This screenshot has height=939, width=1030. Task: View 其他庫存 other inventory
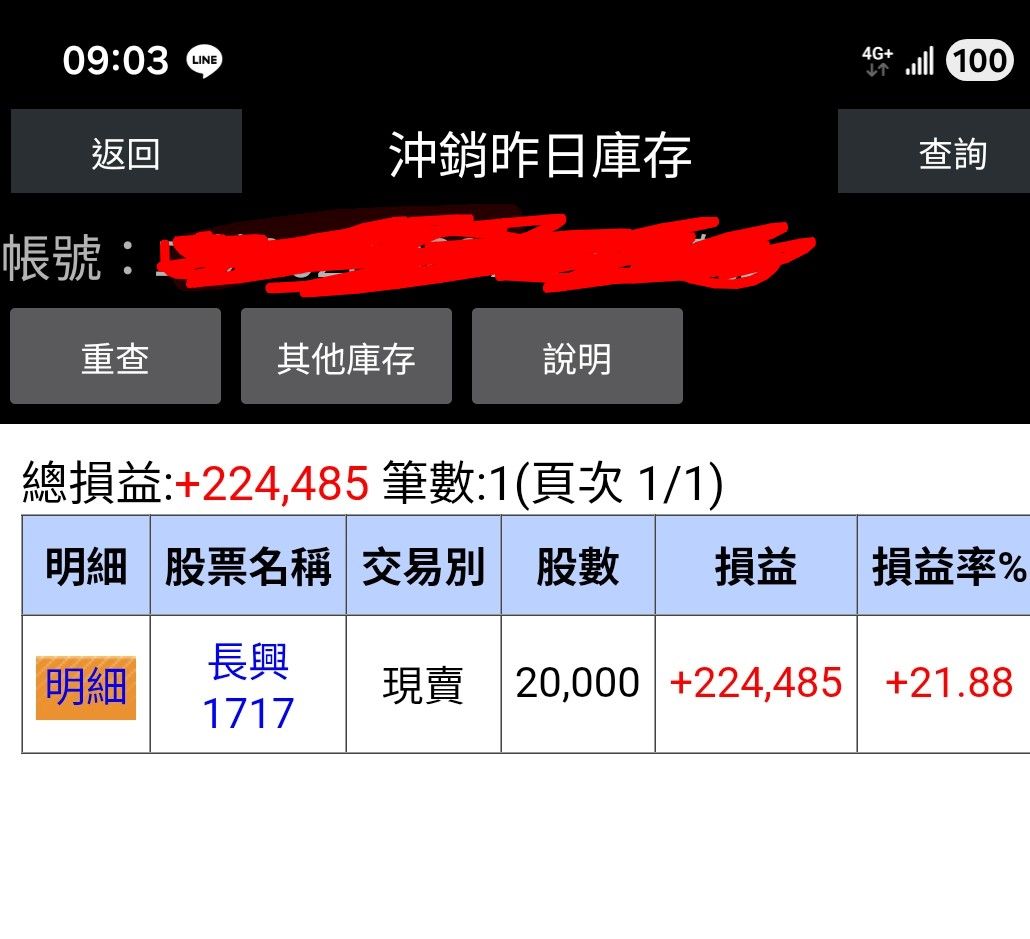[346, 355]
